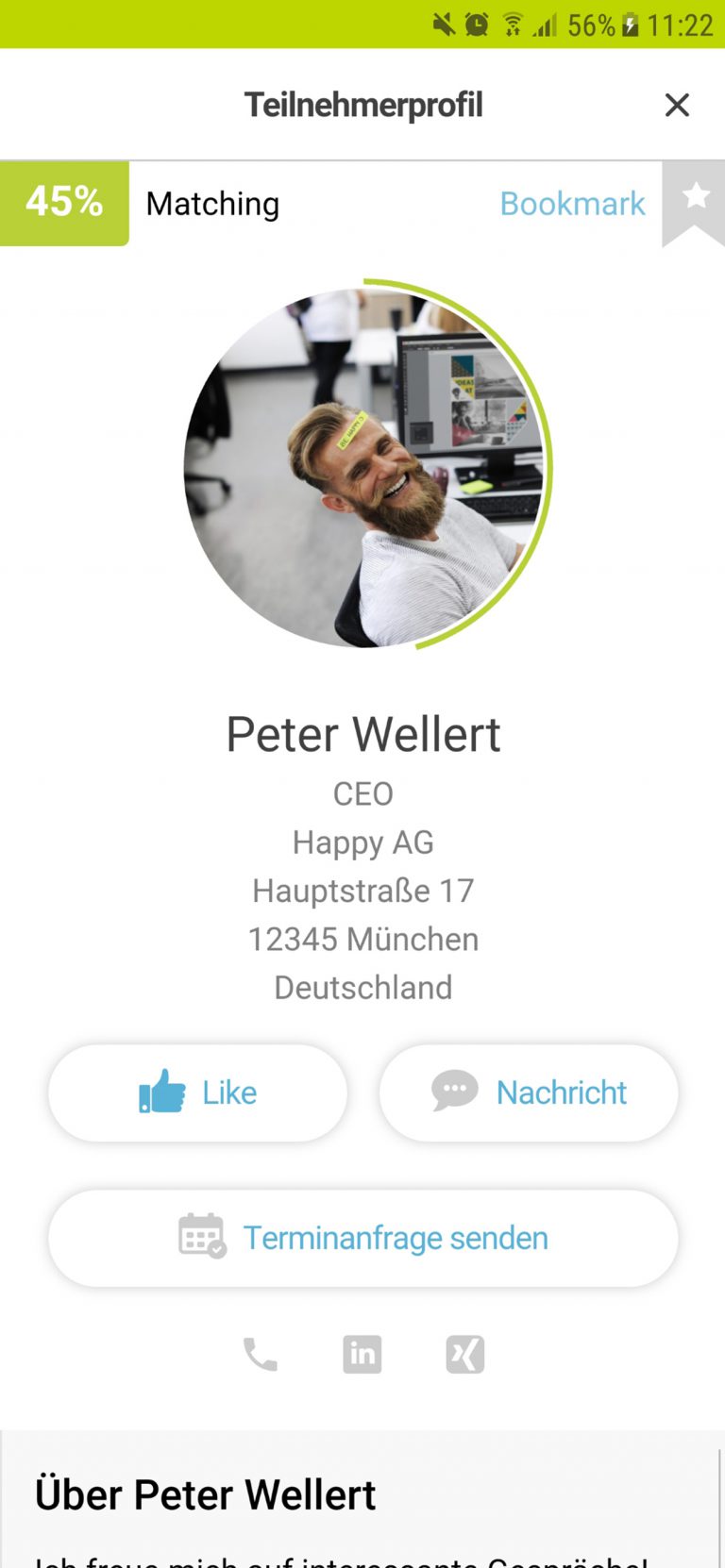725x1568 pixels.
Task: Toggle the Bookmark for this participant
Action: click(x=572, y=203)
